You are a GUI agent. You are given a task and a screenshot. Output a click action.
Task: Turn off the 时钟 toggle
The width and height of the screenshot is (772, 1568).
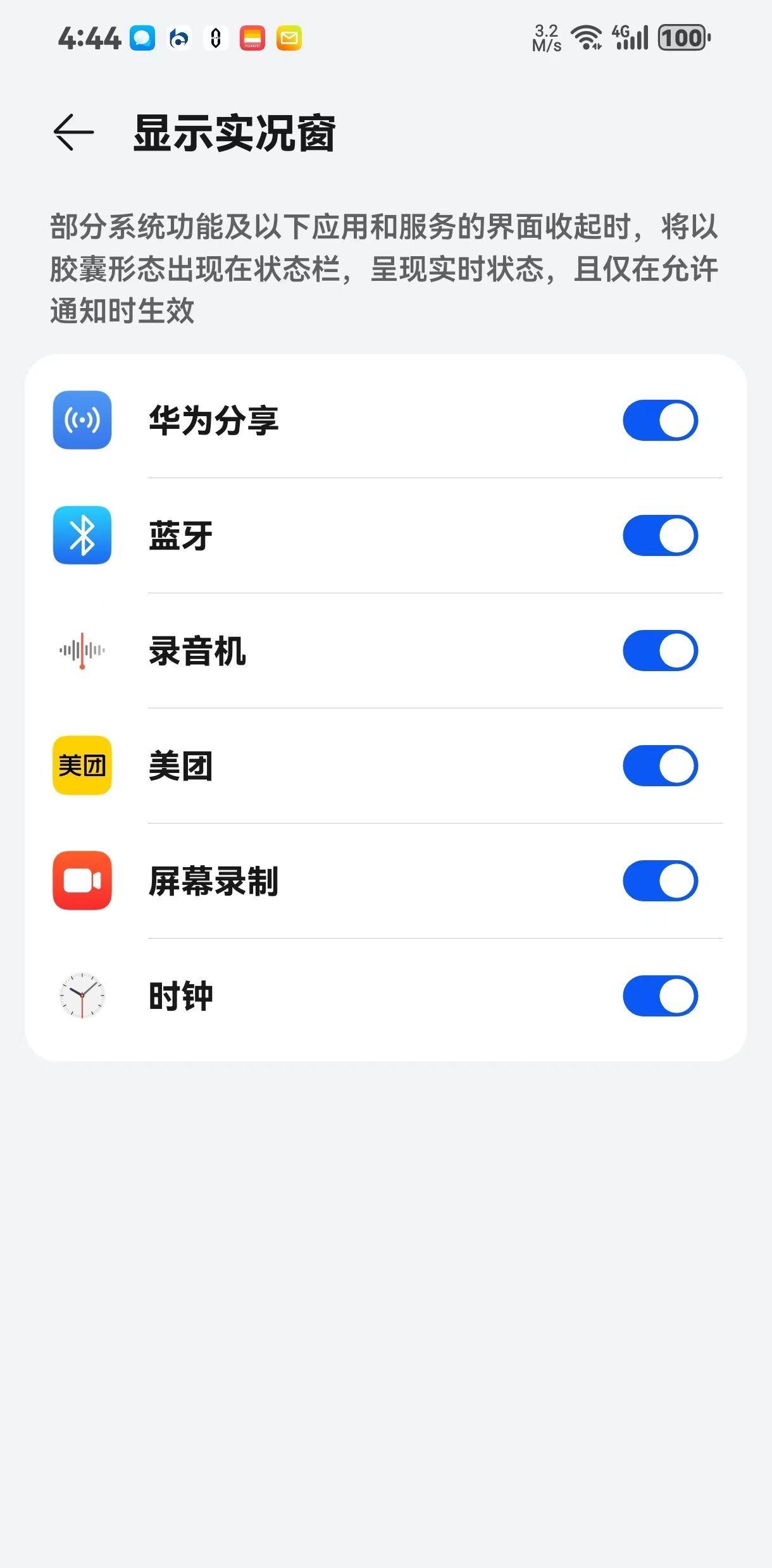coord(660,996)
